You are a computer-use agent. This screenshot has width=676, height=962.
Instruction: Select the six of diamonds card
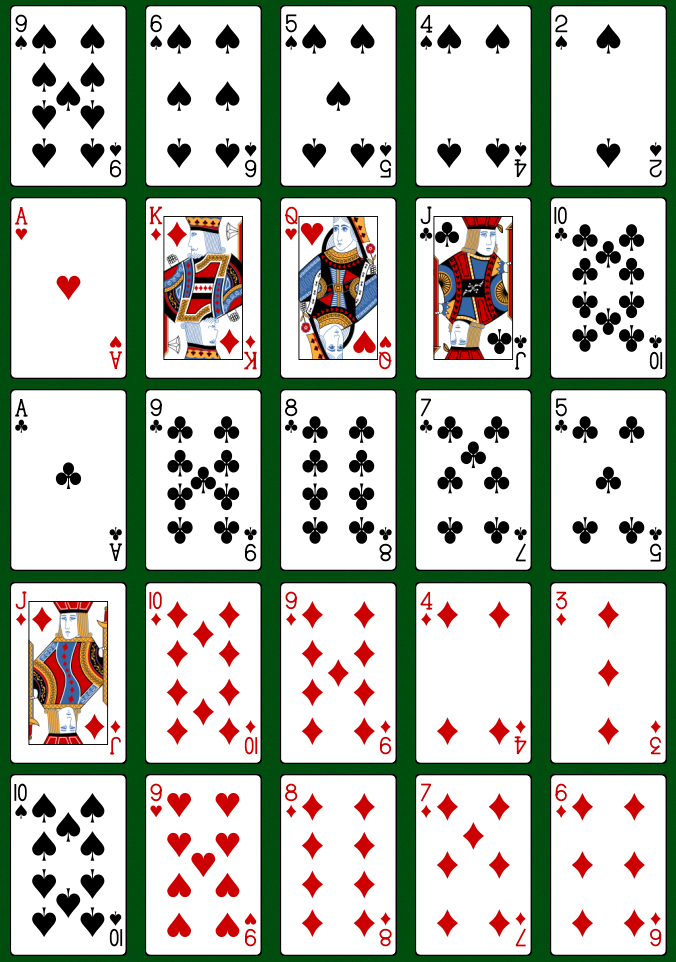pyautogui.click(x=608, y=865)
